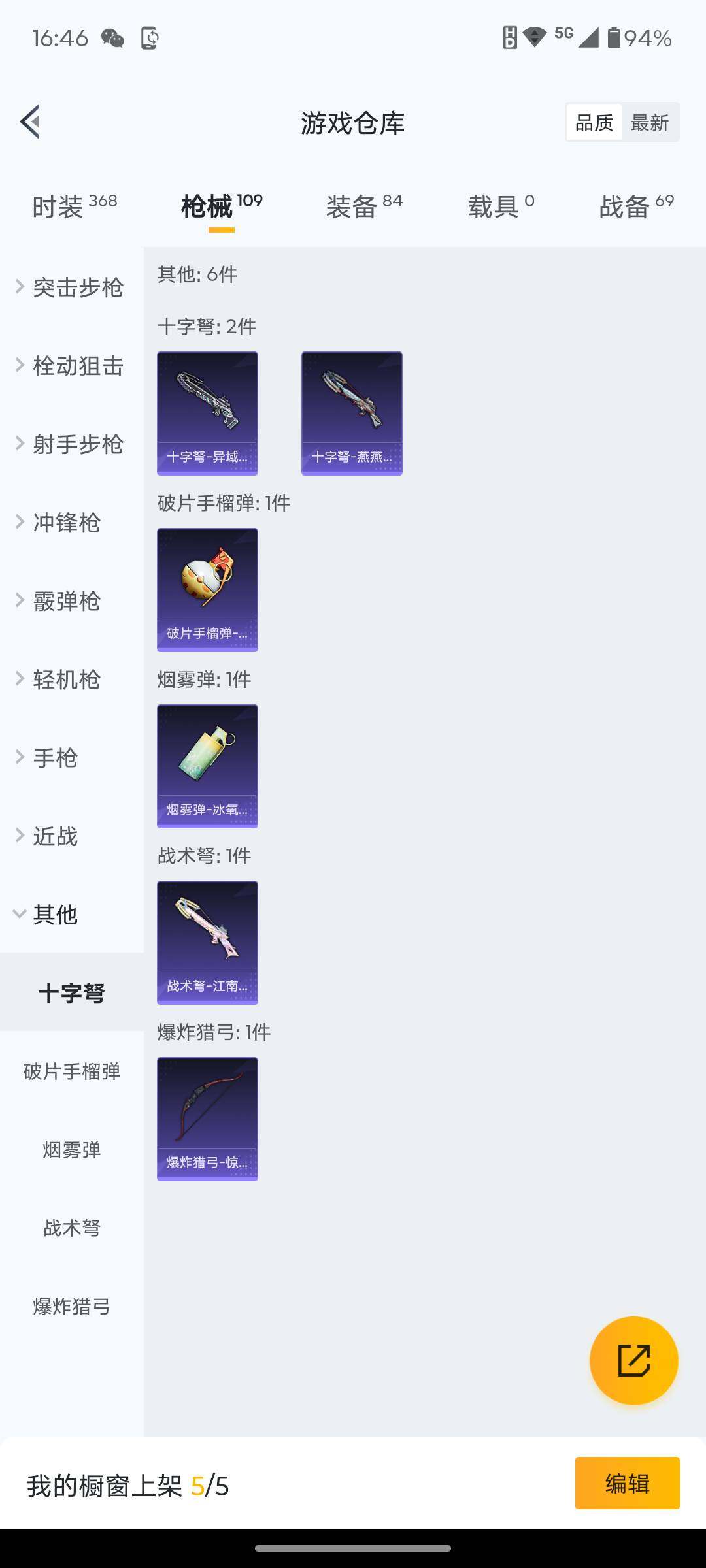The image size is (706, 1568).
Task: Go back from 游戏仓库 page
Action: [x=31, y=122]
